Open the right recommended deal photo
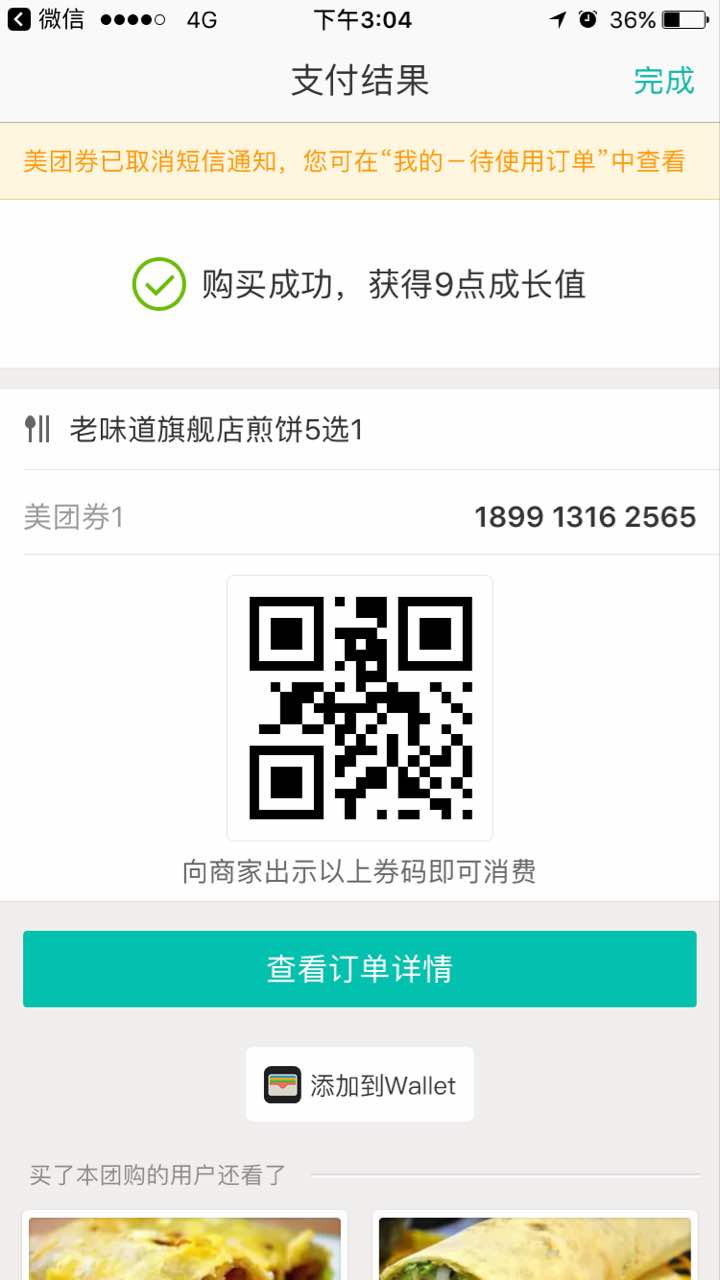 535,1248
